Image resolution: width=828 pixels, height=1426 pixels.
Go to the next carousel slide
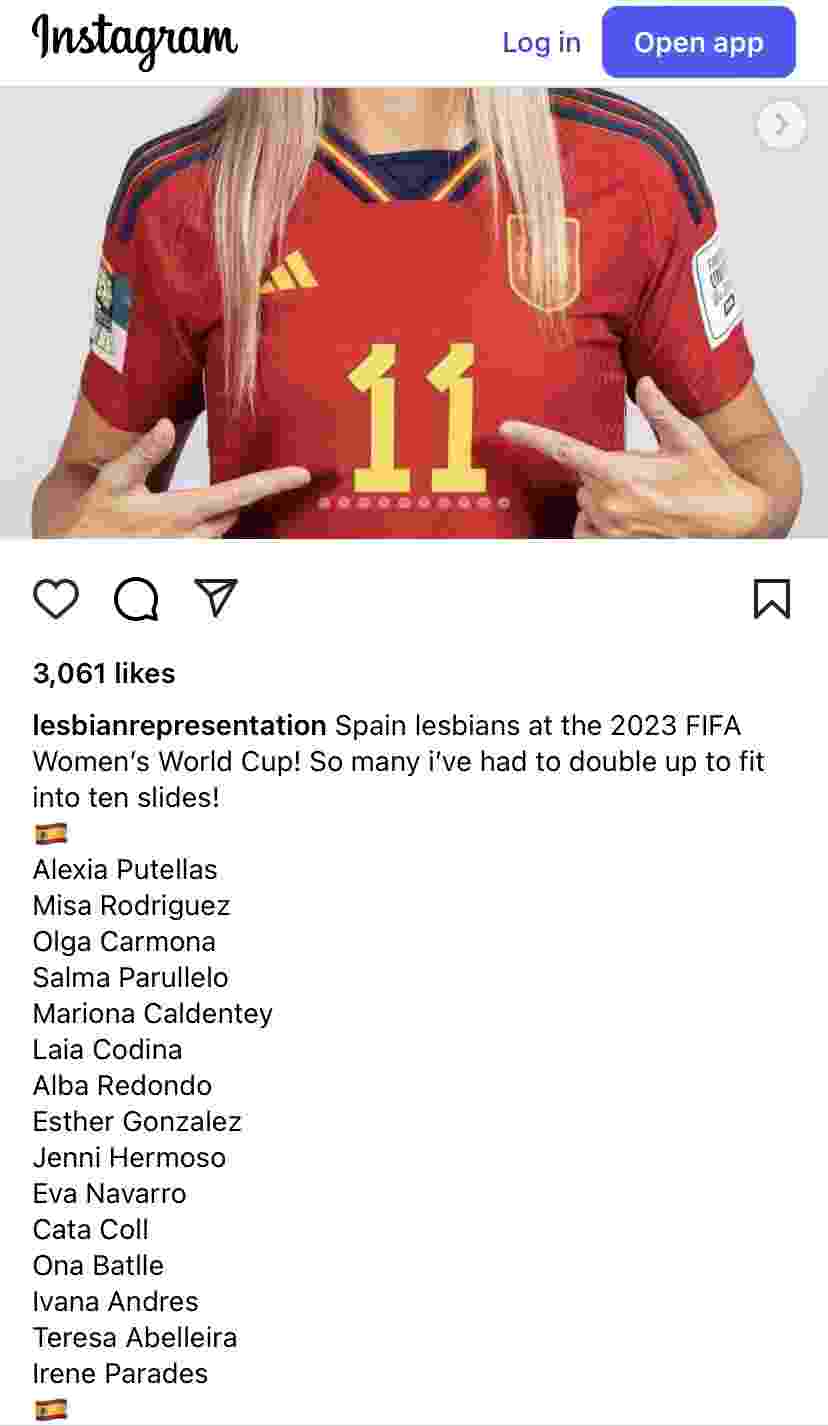point(781,125)
